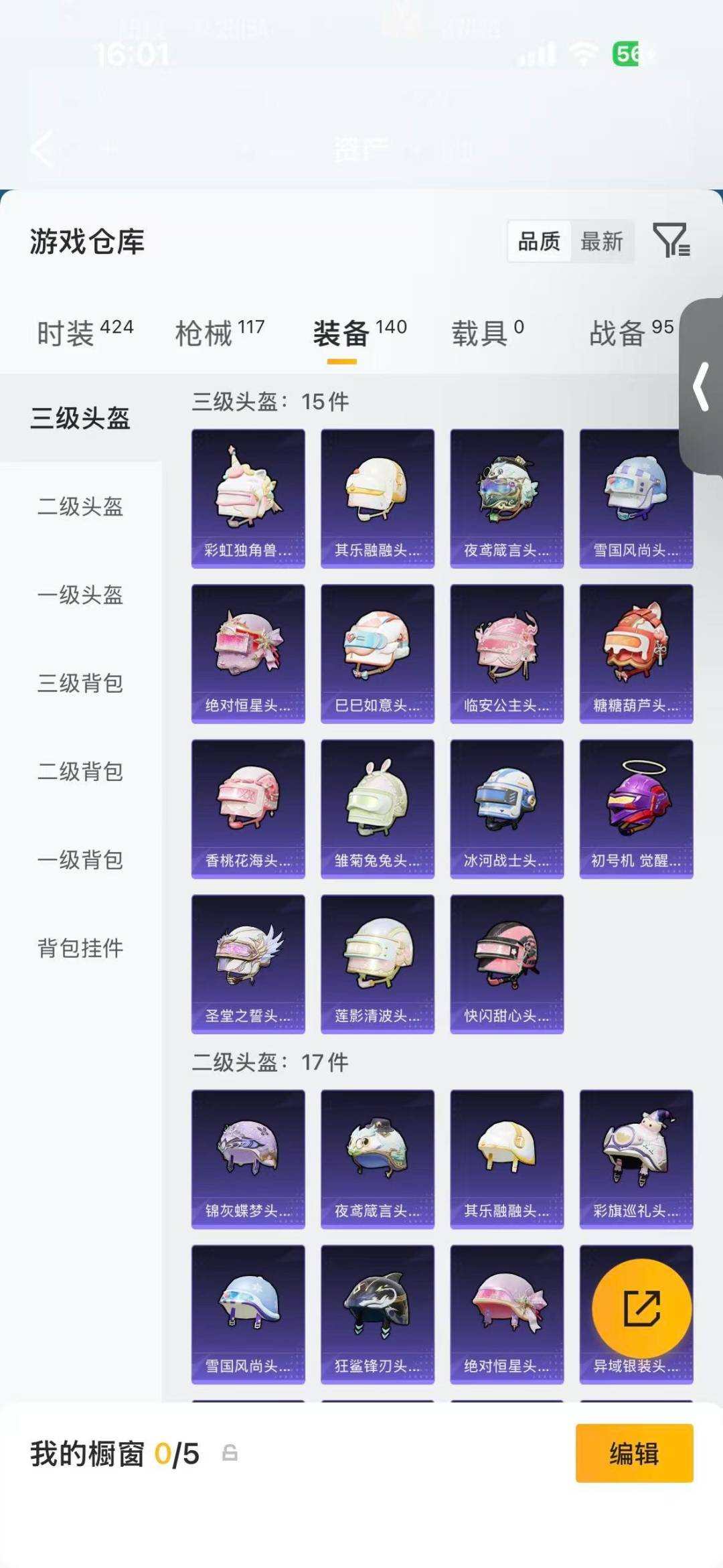Choose the 一级背包 category
Image resolution: width=723 pixels, height=1568 pixels.
[80, 860]
